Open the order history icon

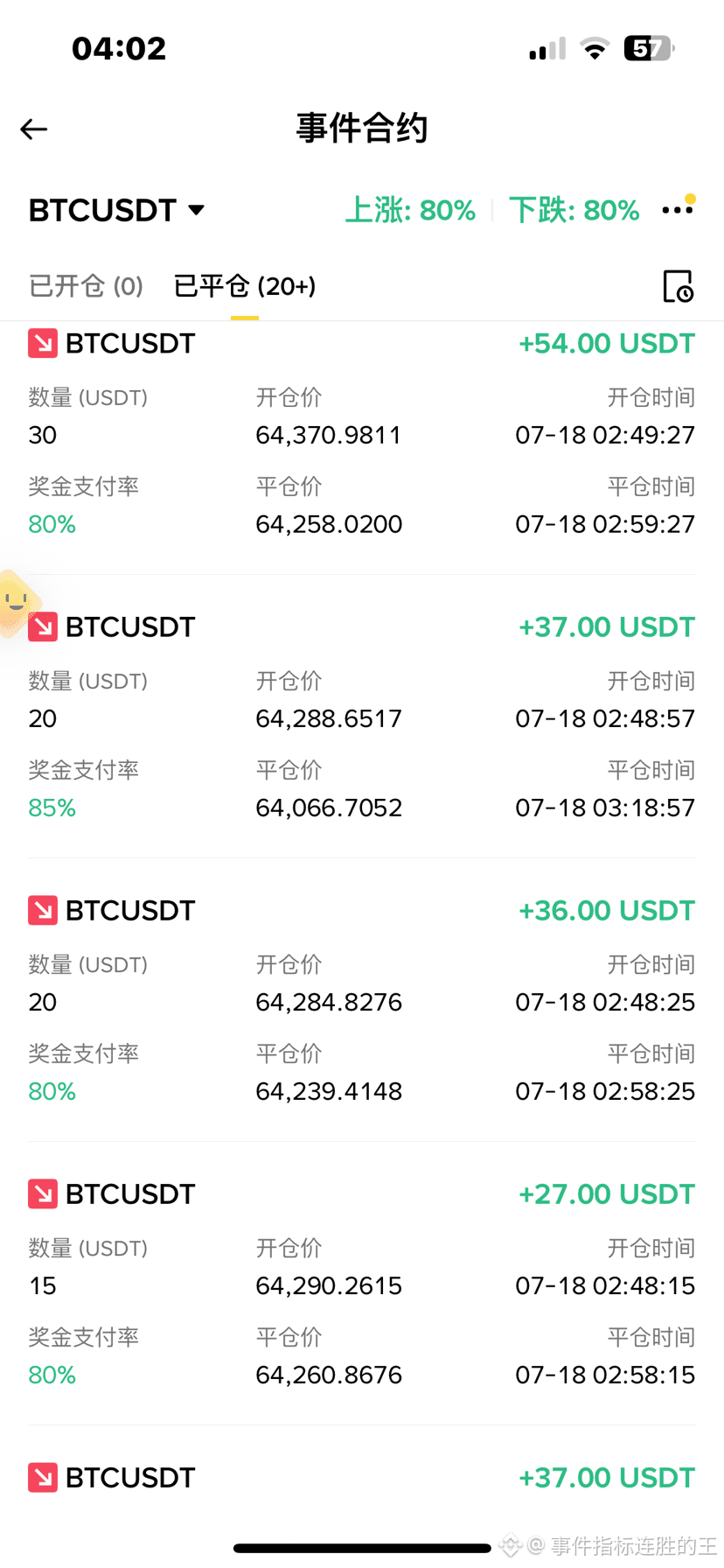coord(678,287)
